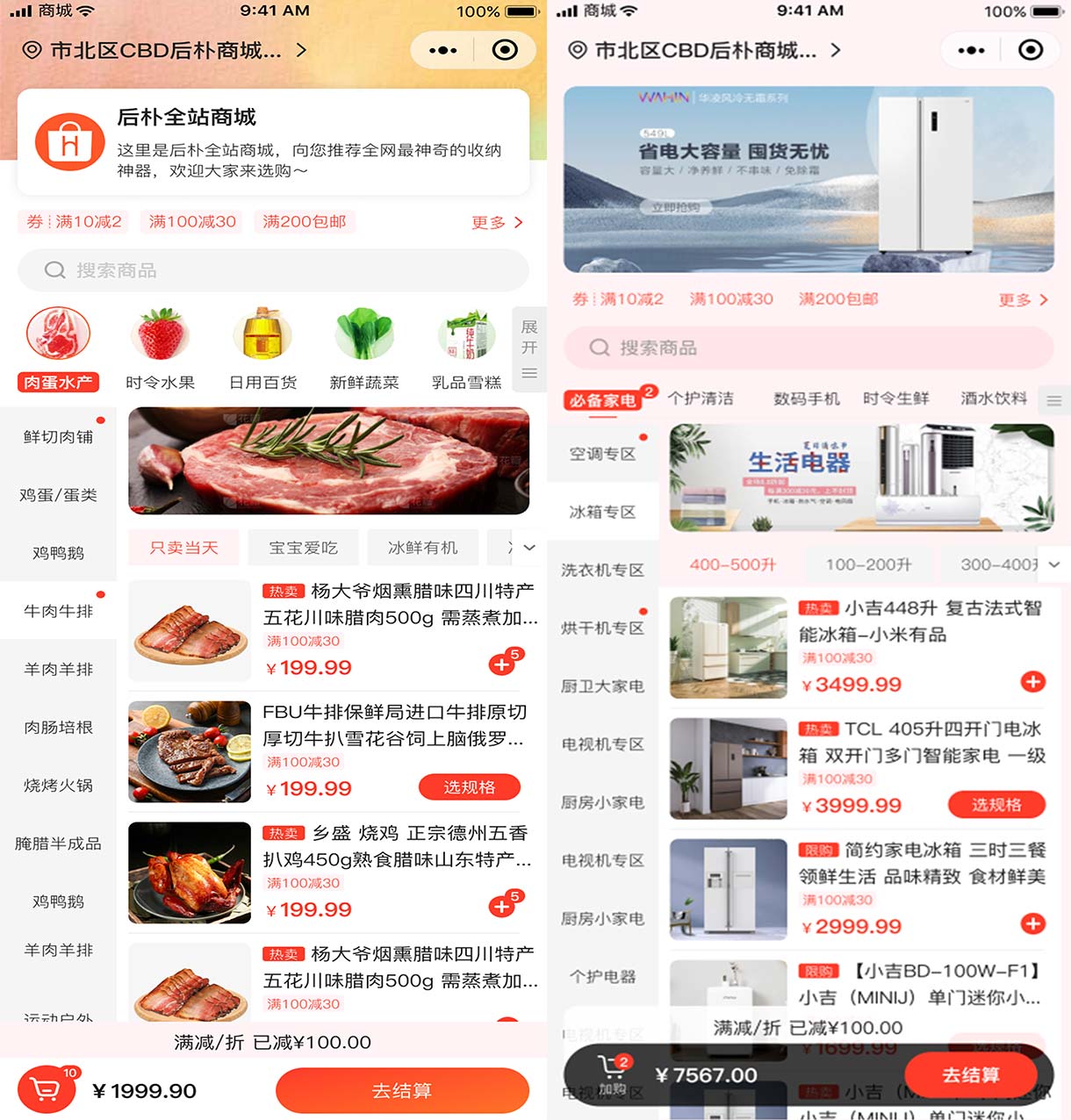The width and height of the screenshot is (1071, 1120).
Task: Expand the capacity filter chevron after 300-400升
Action: pos(1053,564)
